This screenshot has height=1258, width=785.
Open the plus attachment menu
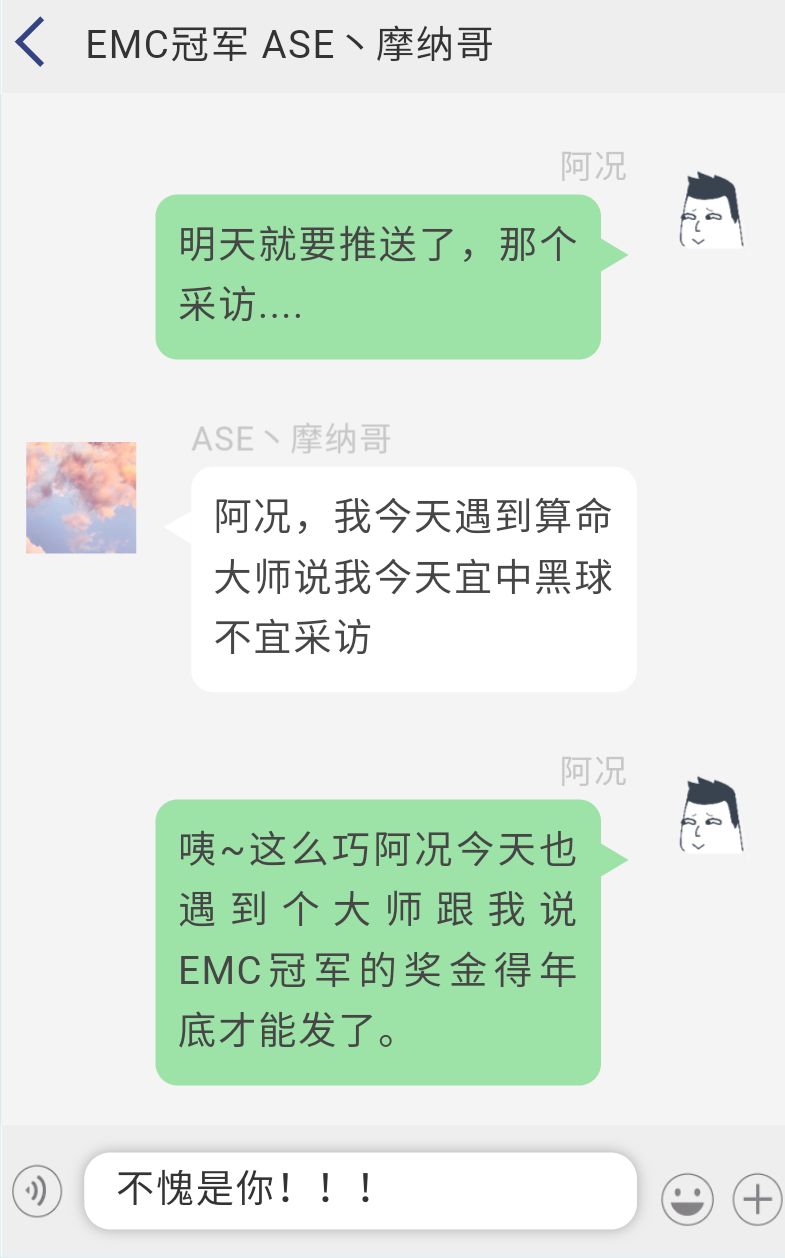(757, 1197)
